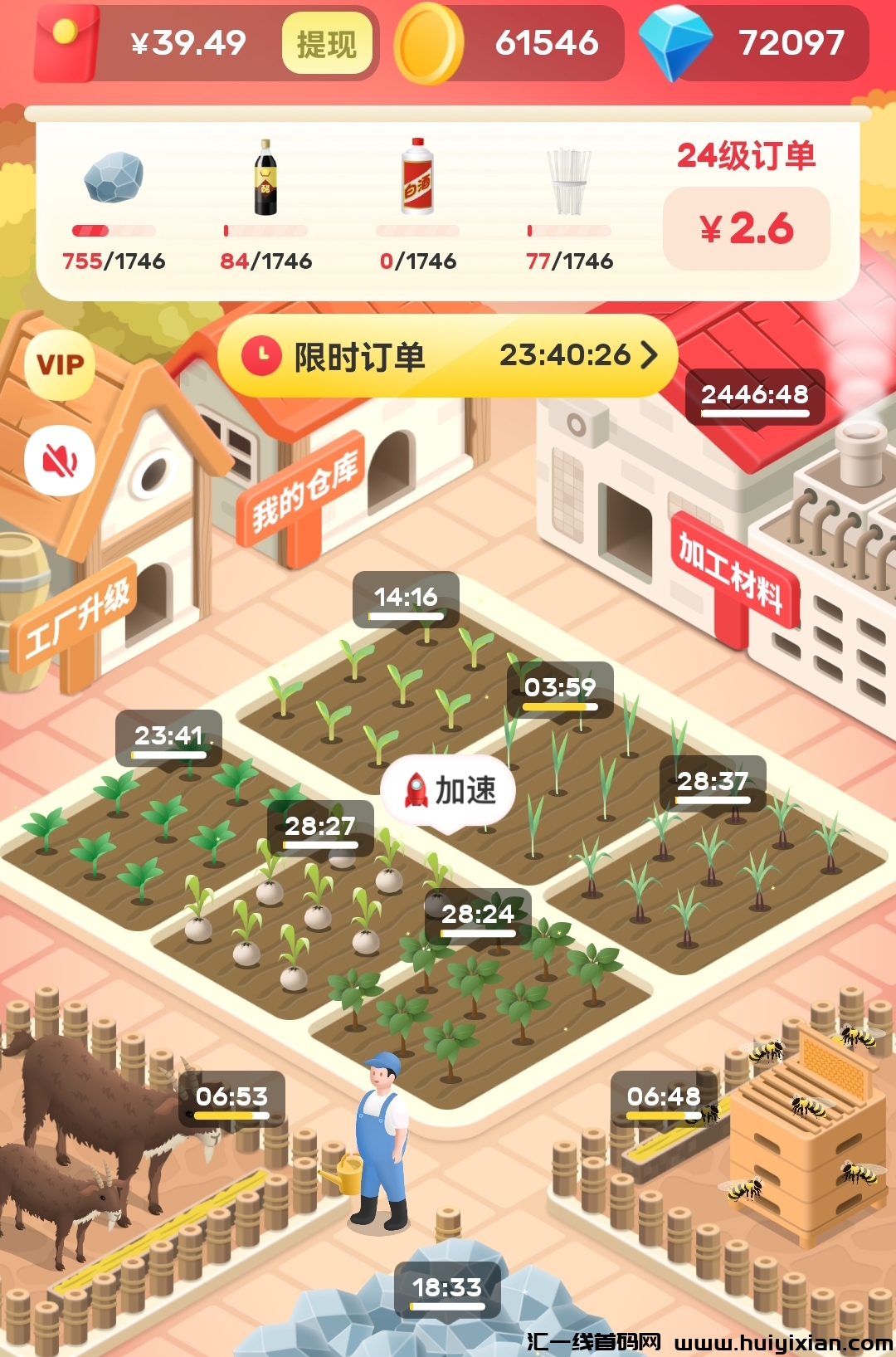
Task: Open the 限时订单 timed orders banner
Action: point(447,356)
